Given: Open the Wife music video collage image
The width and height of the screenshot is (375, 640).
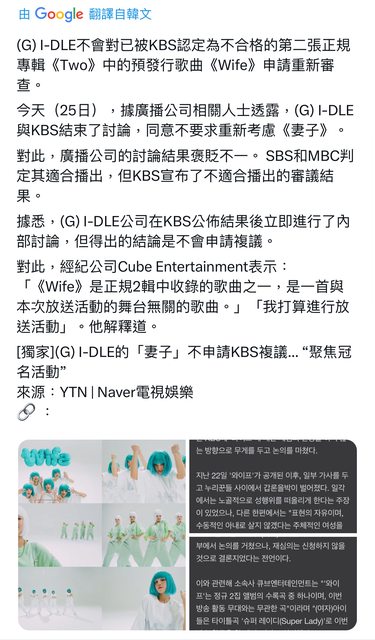Looking at the screenshot, I should click(x=102, y=535).
